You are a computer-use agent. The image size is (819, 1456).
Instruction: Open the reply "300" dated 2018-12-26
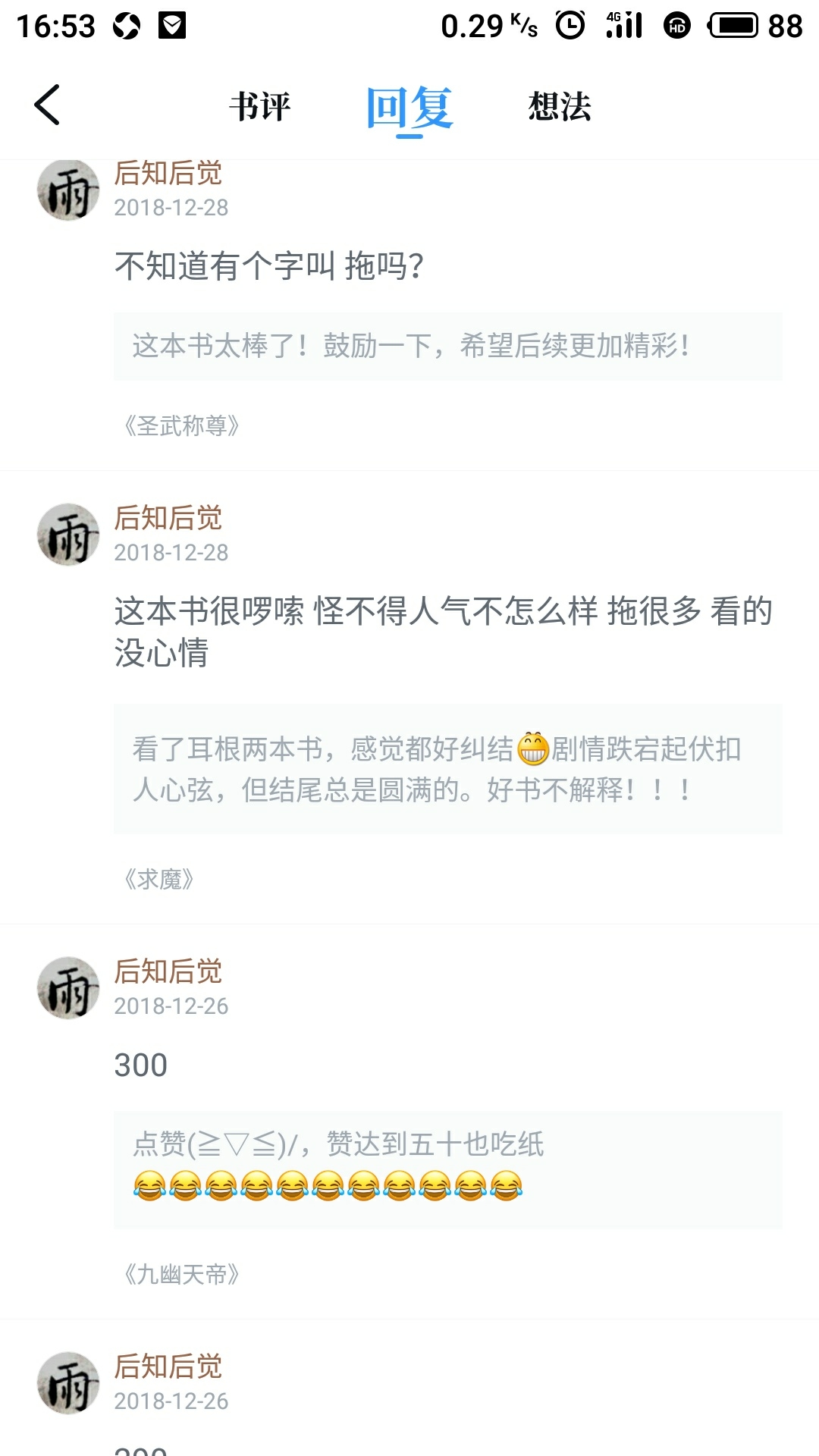[141, 1065]
